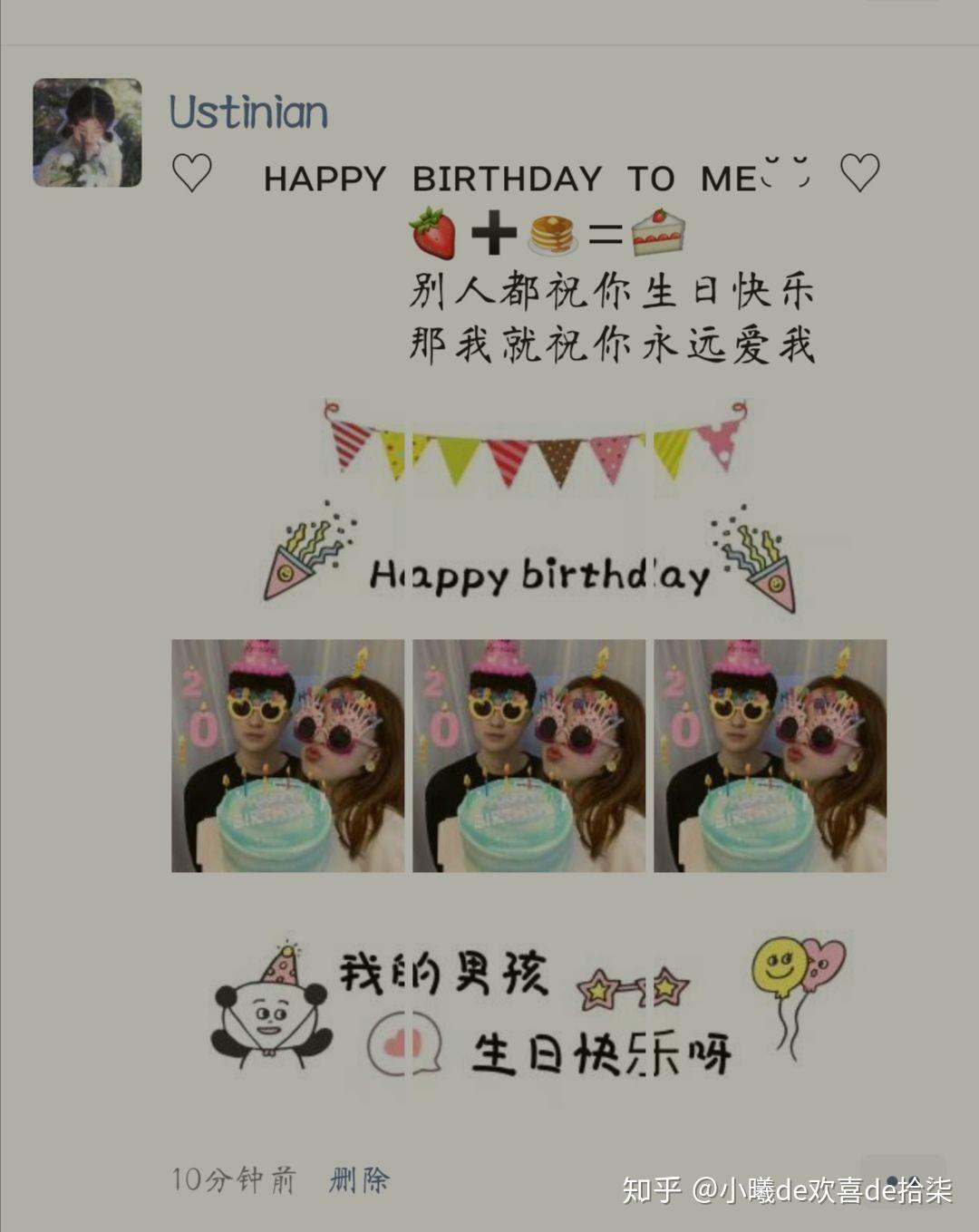This screenshot has height=1232, width=979.
Task: Open the last birthday cake couple photo
Action: [x=770, y=756]
